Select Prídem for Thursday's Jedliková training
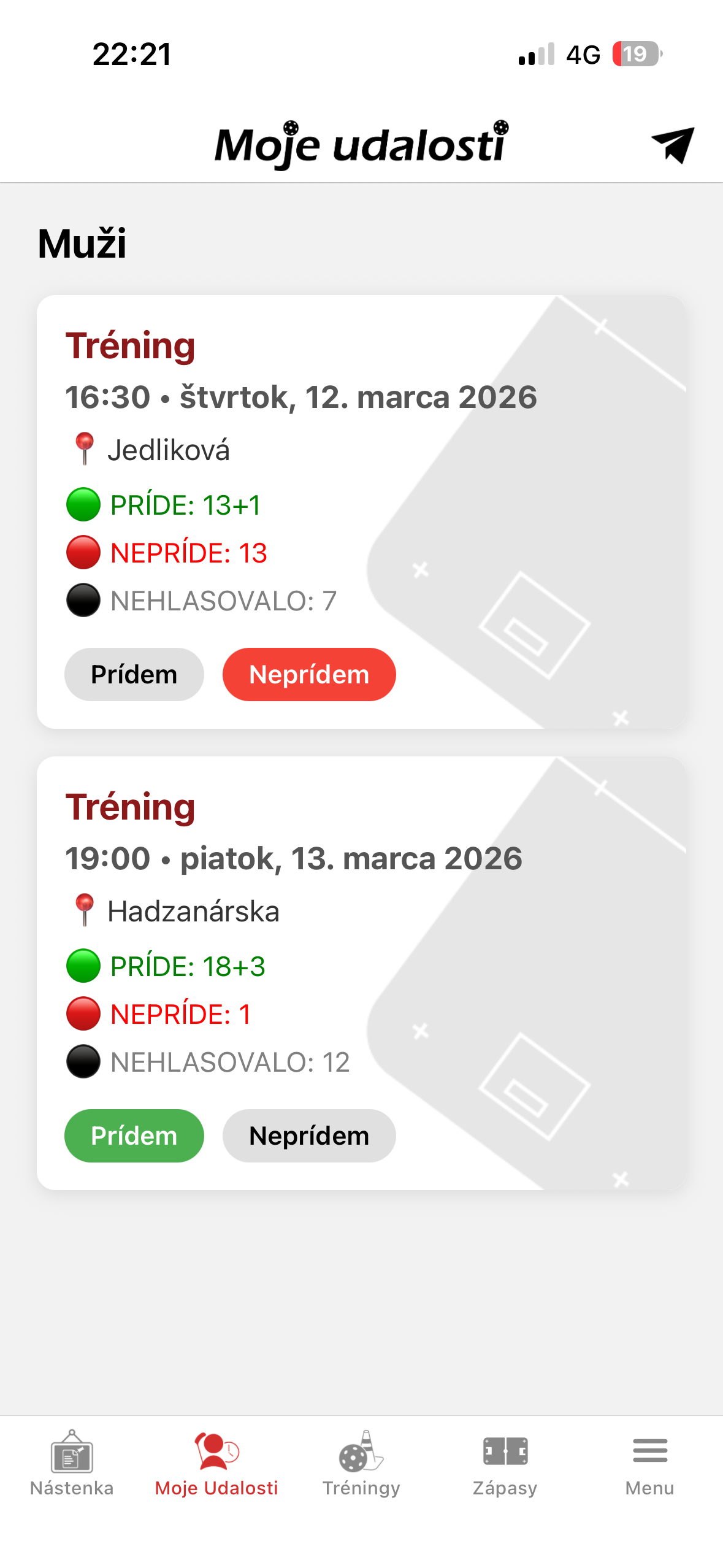 click(134, 674)
